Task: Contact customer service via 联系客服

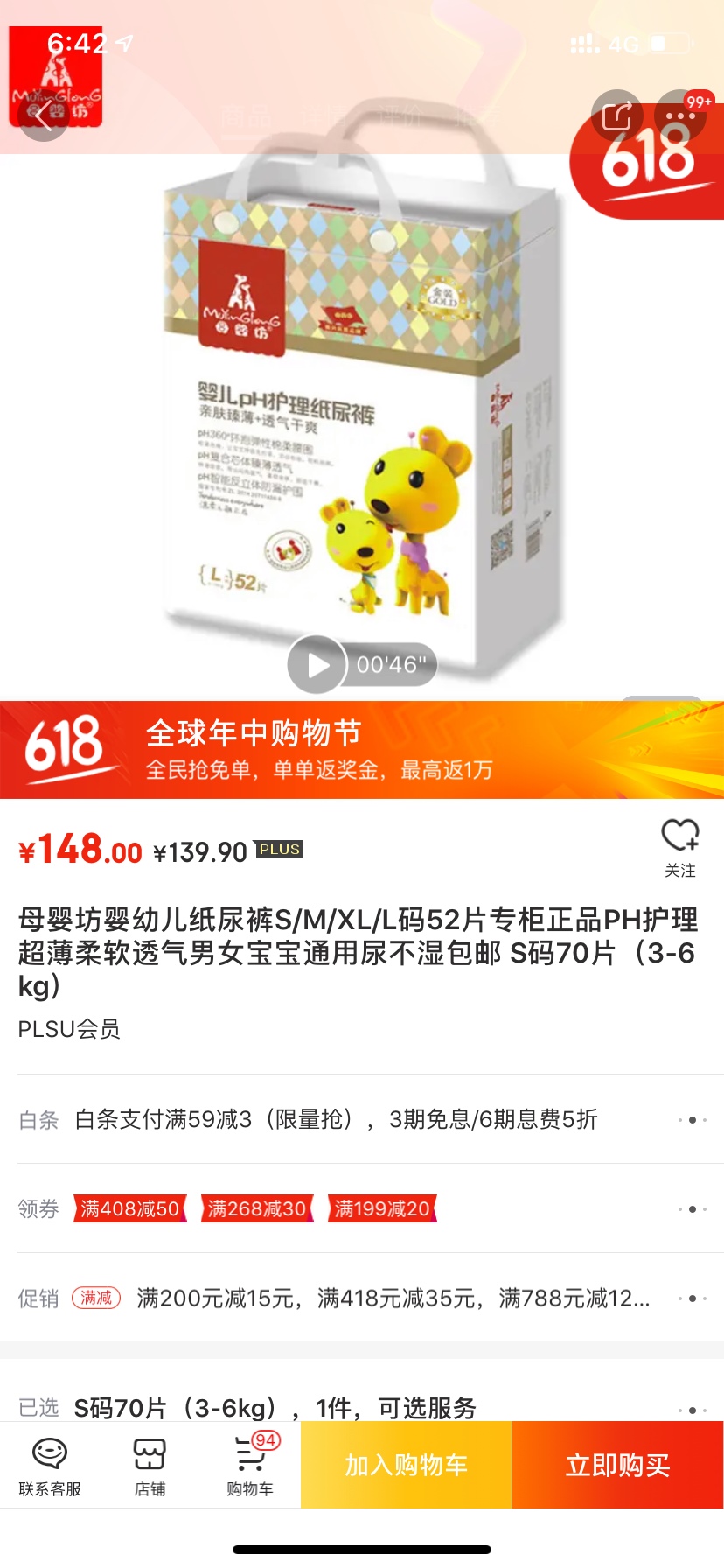Action: coord(50,1465)
